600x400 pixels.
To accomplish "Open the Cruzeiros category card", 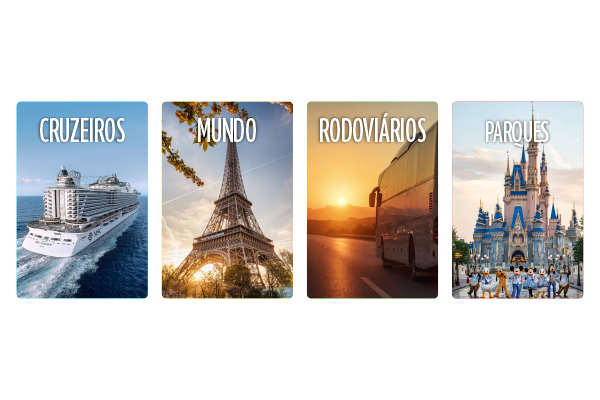I will pos(82,200).
